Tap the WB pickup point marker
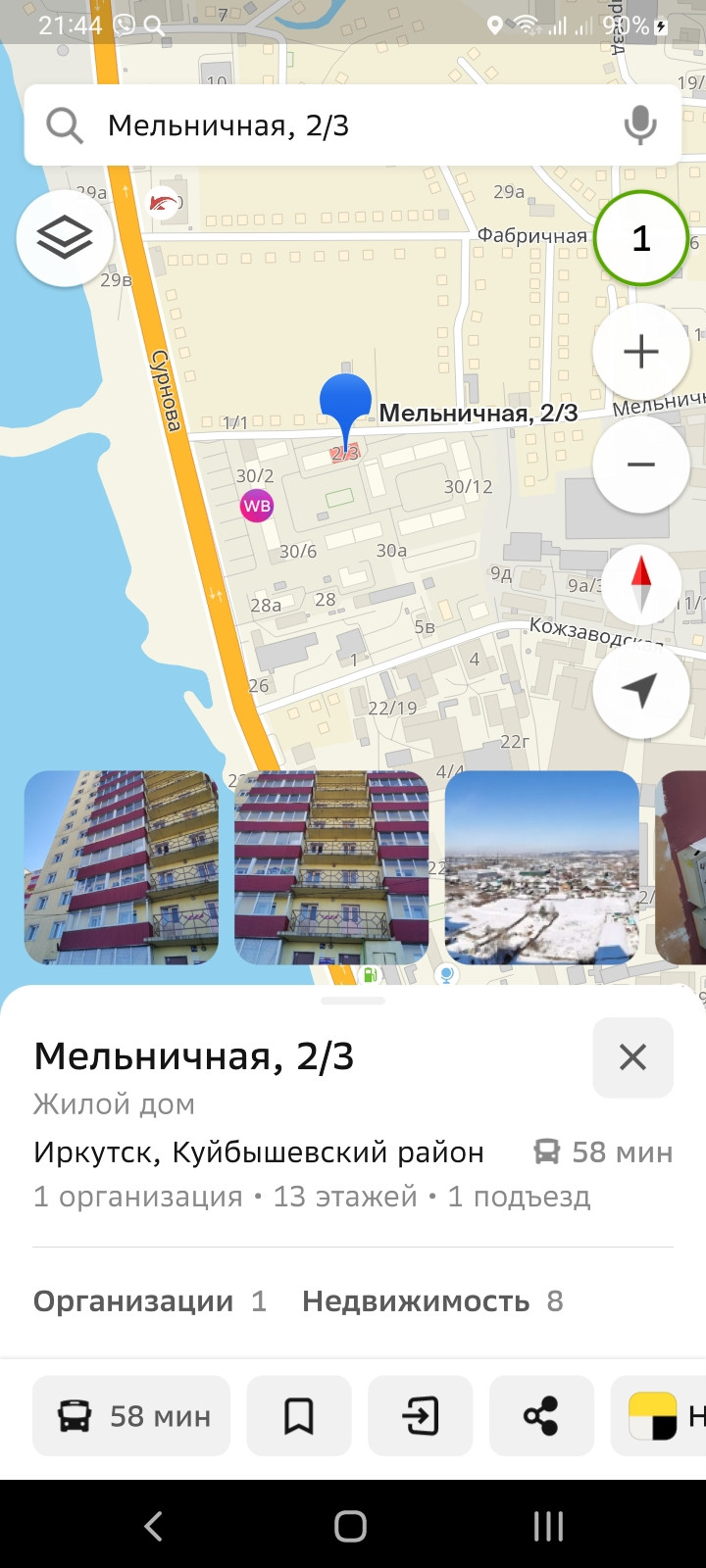 coord(257,506)
